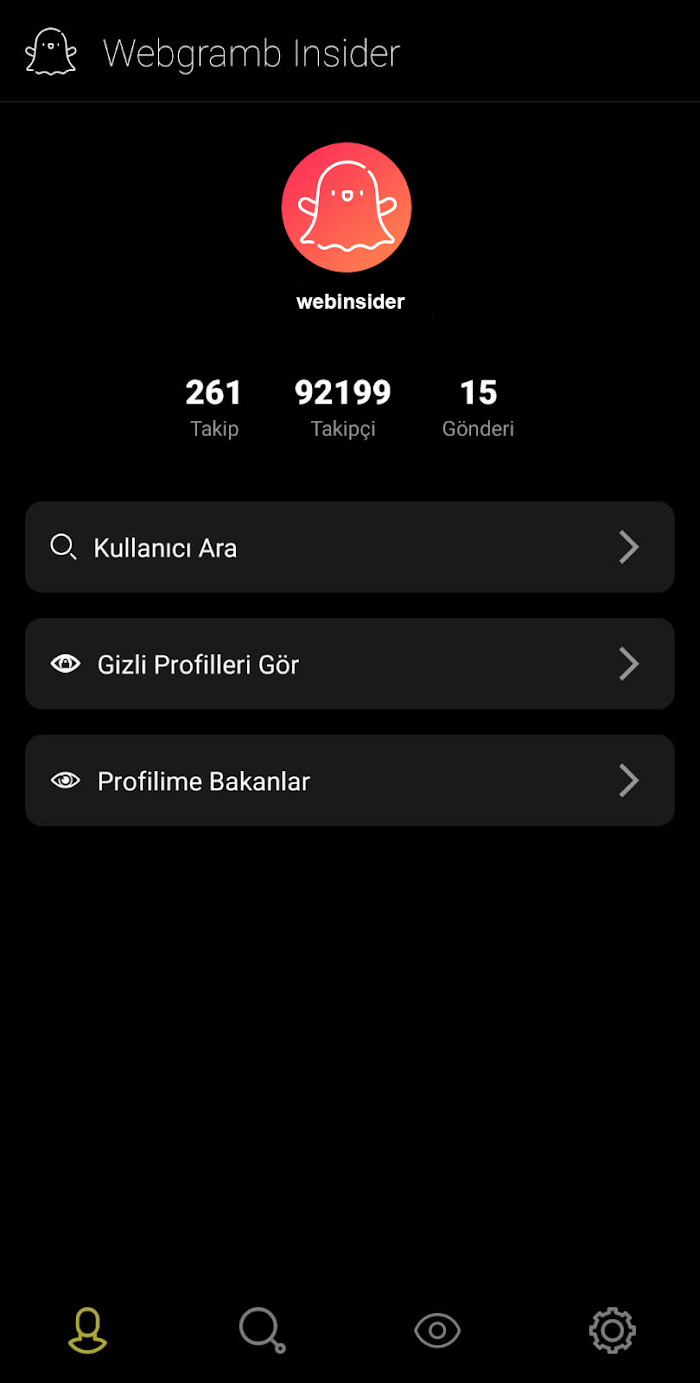This screenshot has height=1383, width=700.
Task: View the 261 Takip list
Action: tap(214, 408)
